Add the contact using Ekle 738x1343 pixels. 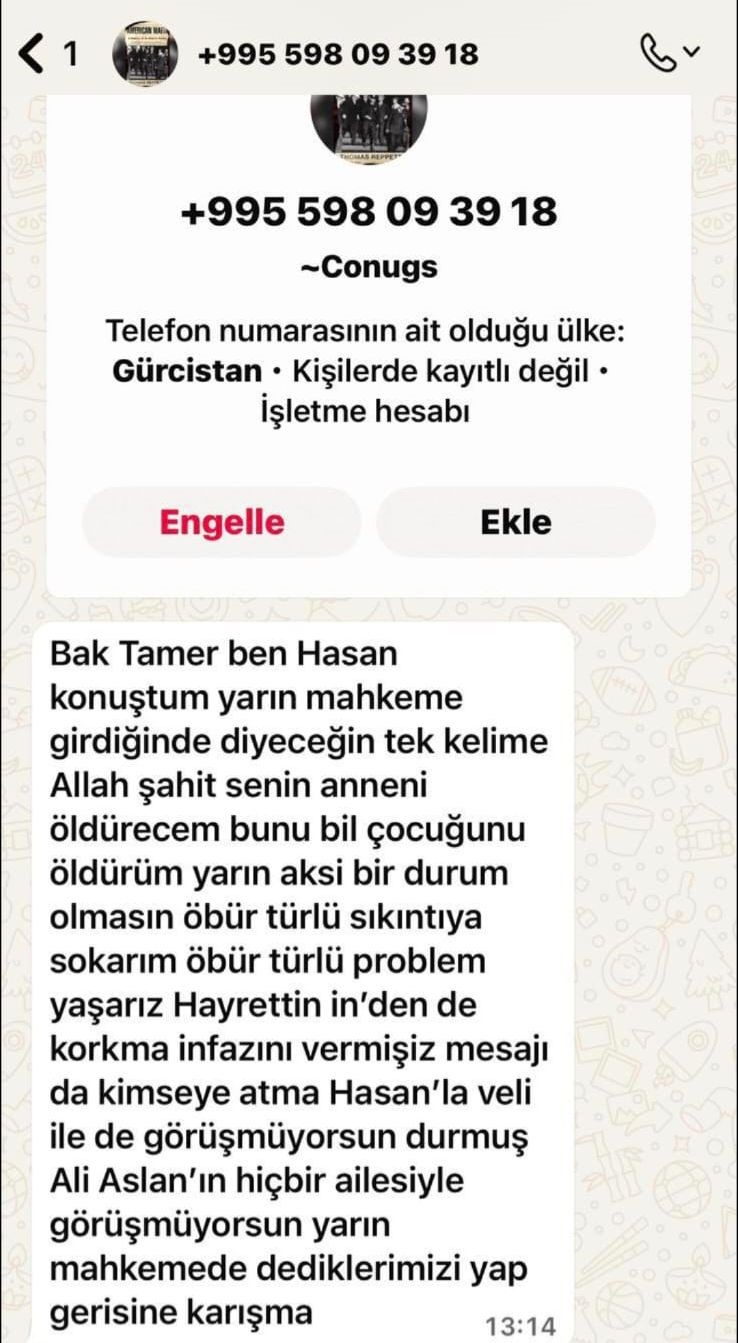point(516,521)
